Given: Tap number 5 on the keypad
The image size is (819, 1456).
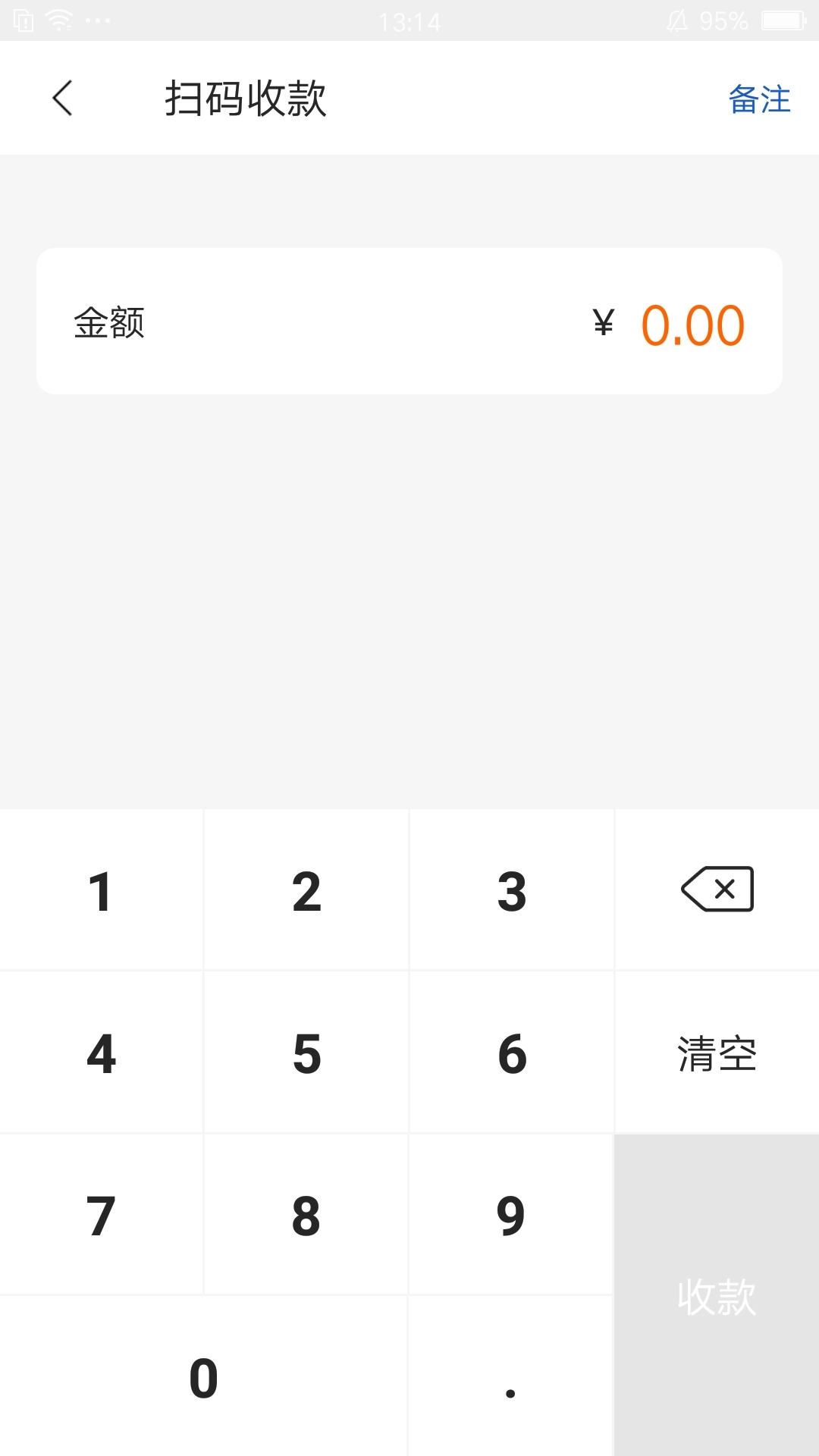Looking at the screenshot, I should point(306,1052).
